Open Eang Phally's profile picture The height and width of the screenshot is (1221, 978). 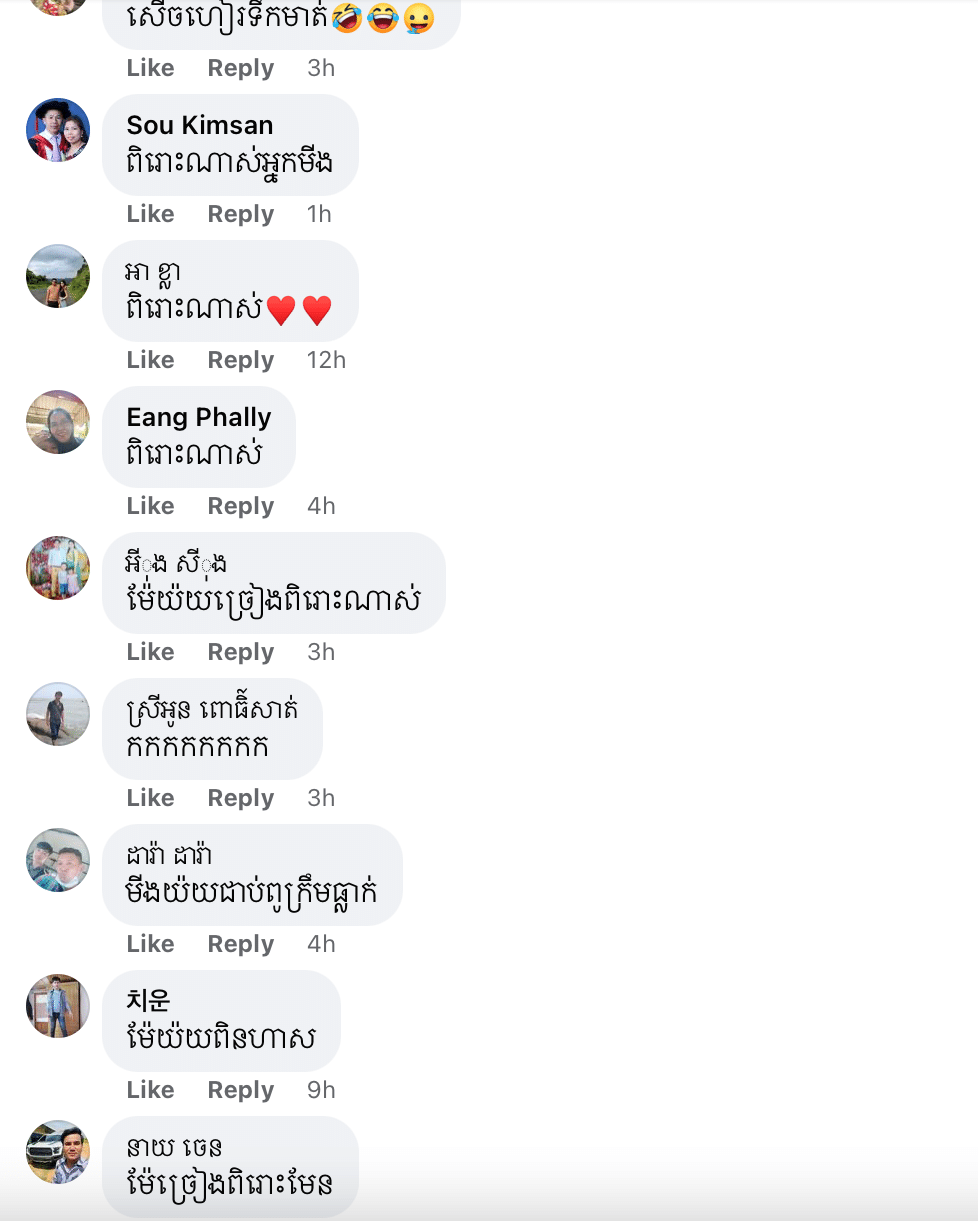(x=58, y=422)
